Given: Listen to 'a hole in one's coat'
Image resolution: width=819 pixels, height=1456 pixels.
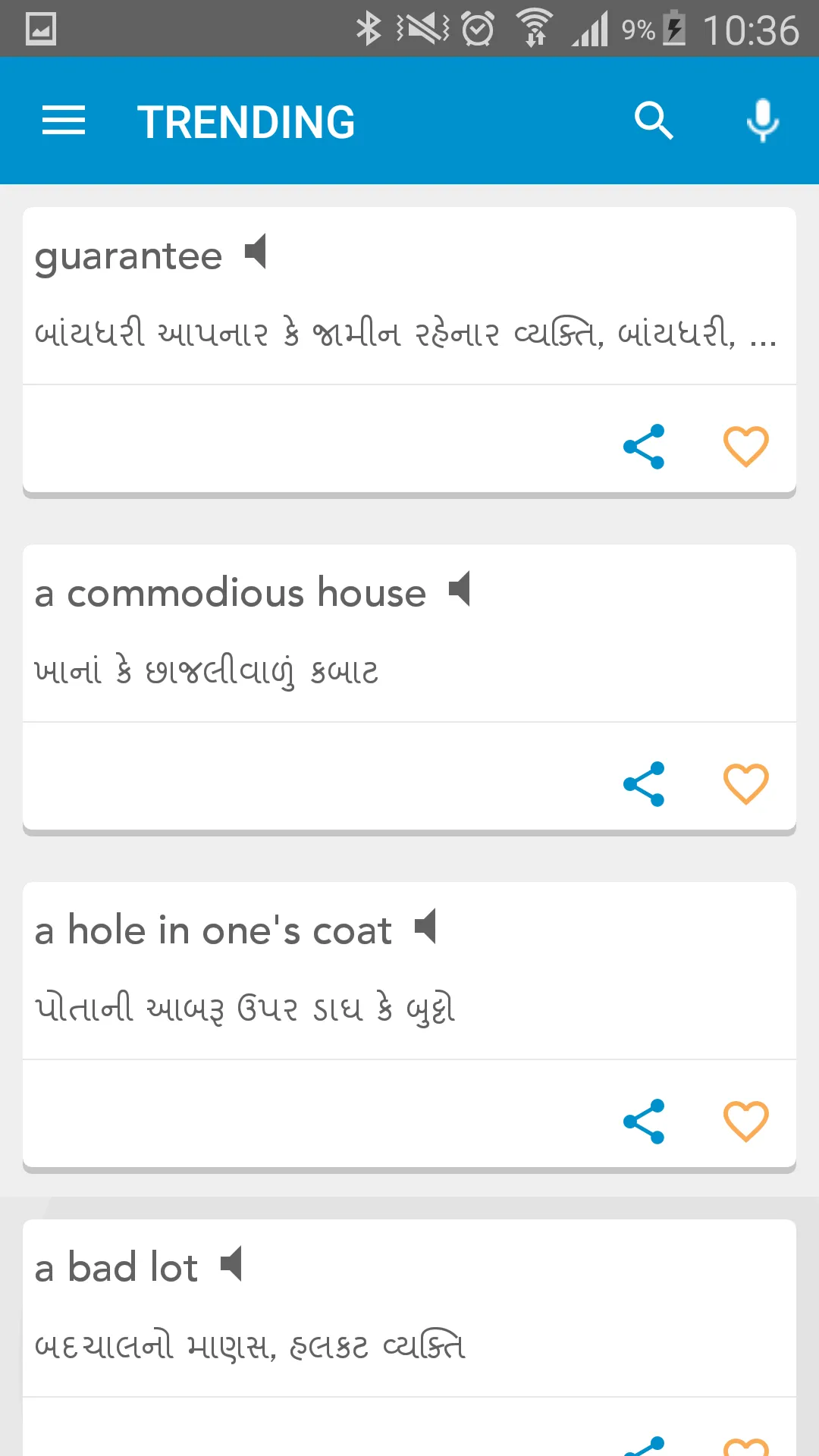Looking at the screenshot, I should 425,927.
